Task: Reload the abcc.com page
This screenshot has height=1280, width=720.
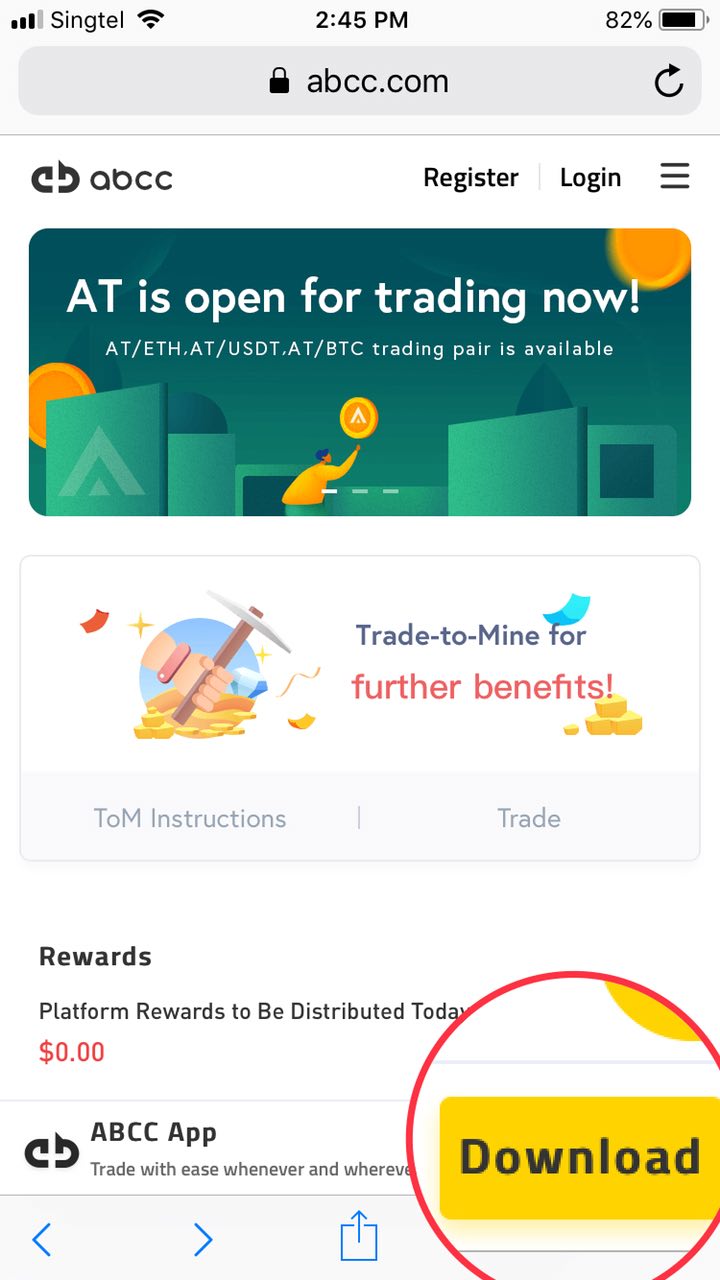Action: (669, 81)
